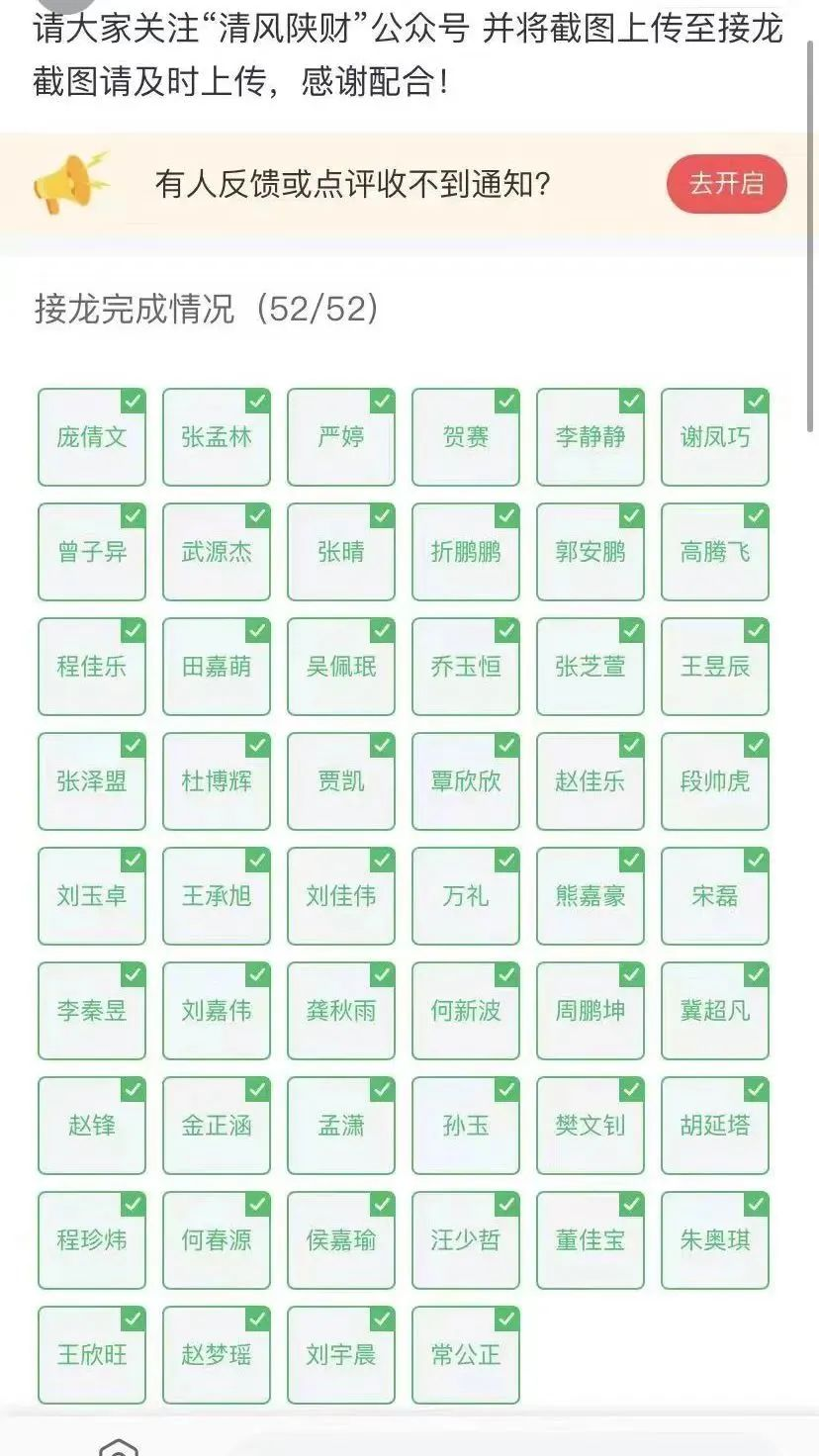Select 谢凤巧's name tile
Viewport: 819px width, 1456px height.
(715, 437)
